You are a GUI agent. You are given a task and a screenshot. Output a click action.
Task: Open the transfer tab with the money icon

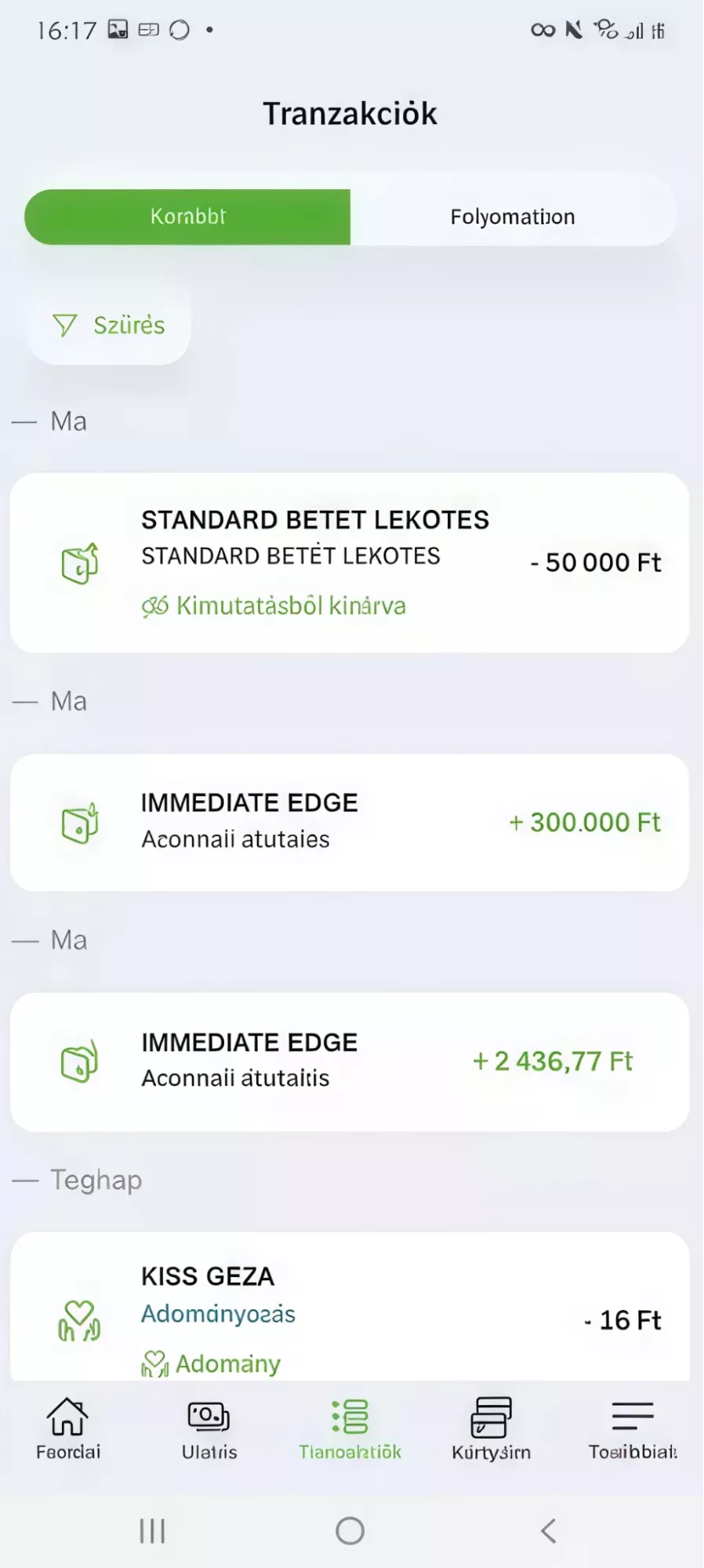[209, 1429]
